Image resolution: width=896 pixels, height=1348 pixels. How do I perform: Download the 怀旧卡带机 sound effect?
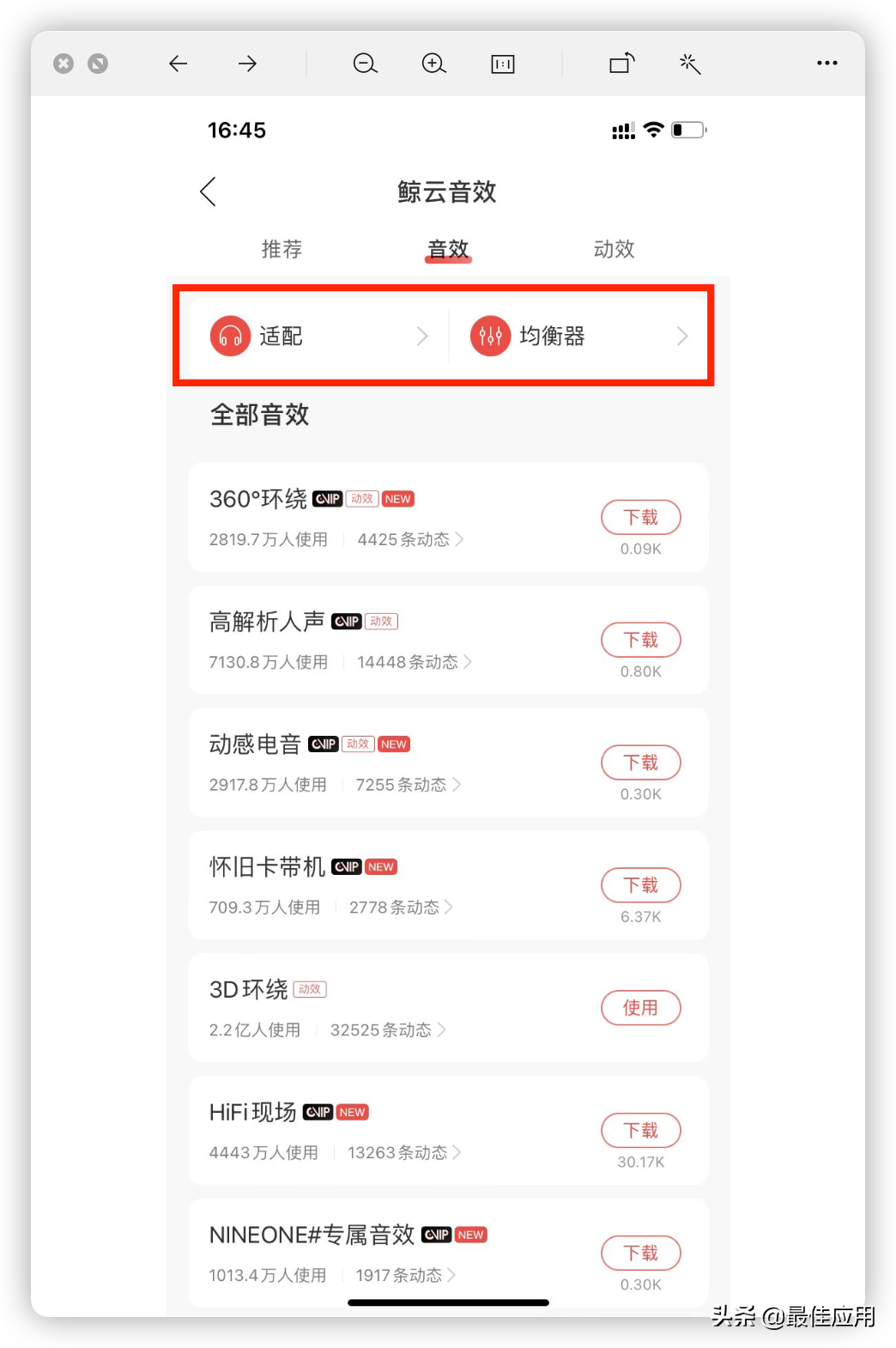(x=640, y=885)
